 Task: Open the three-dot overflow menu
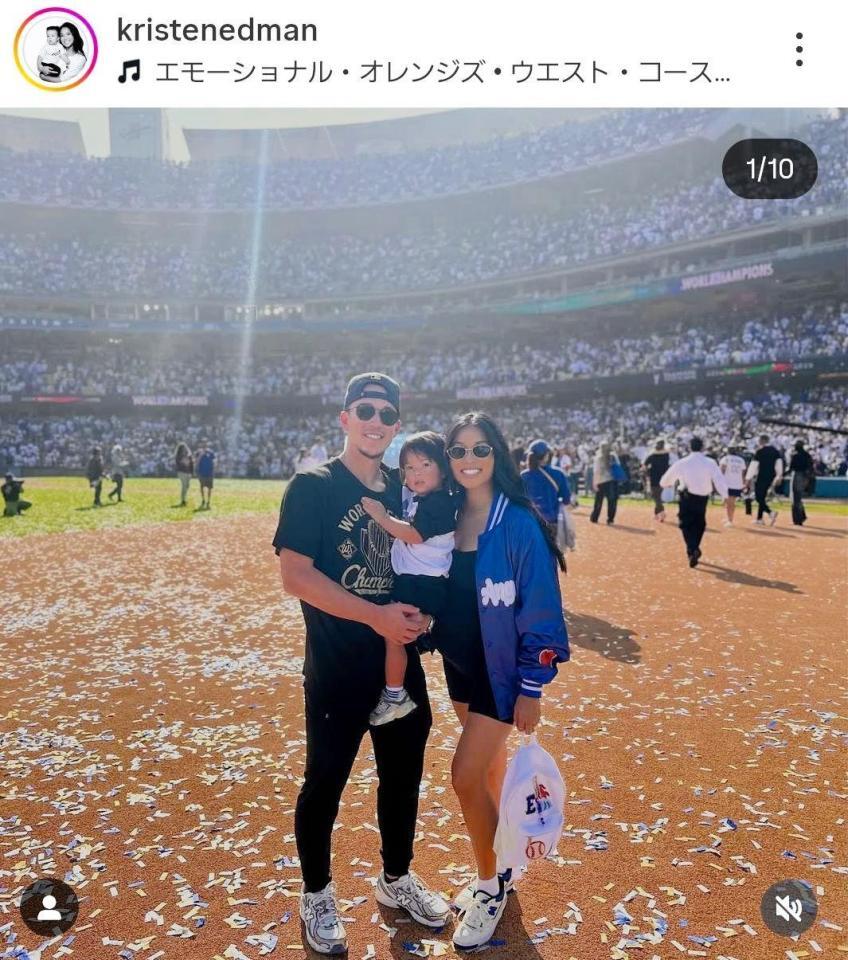[x=798, y=49]
